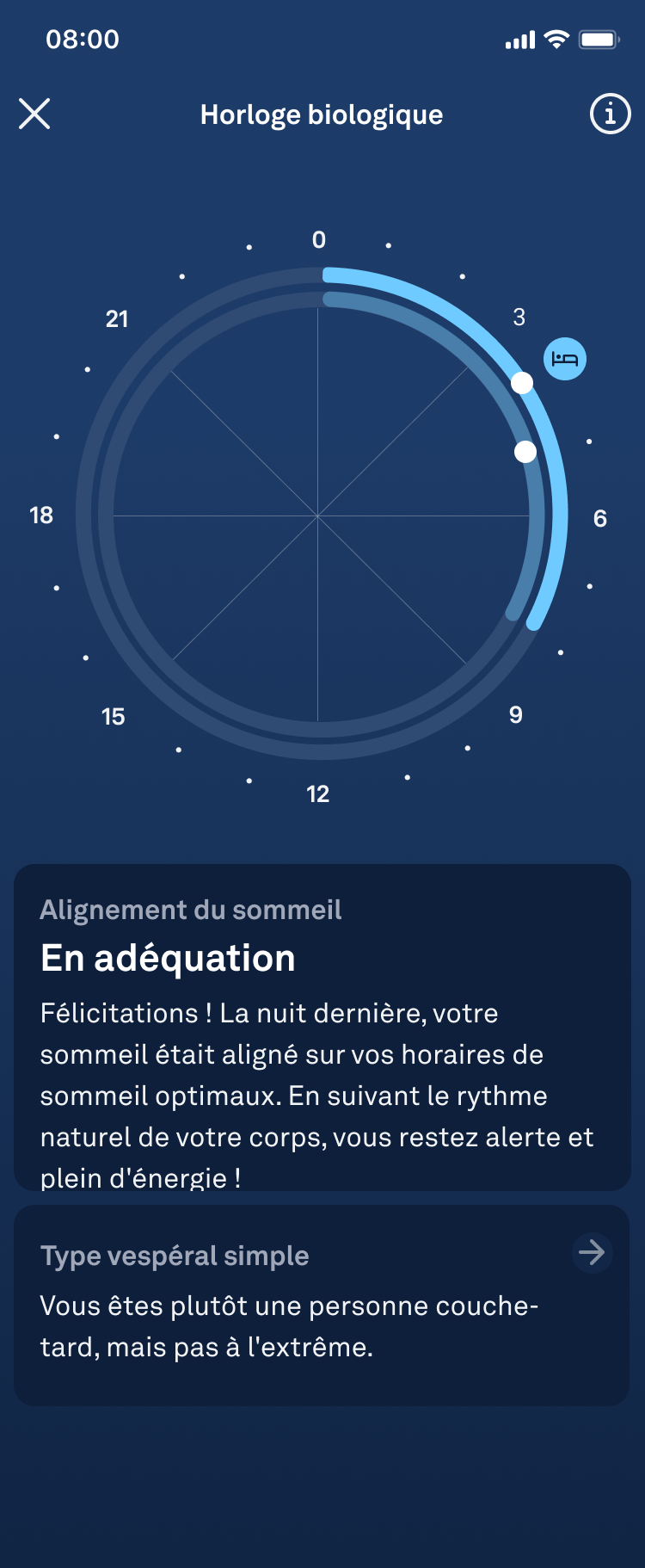Tap the battery indicator in the status bar
The width and height of the screenshot is (645, 1568).
point(599,38)
